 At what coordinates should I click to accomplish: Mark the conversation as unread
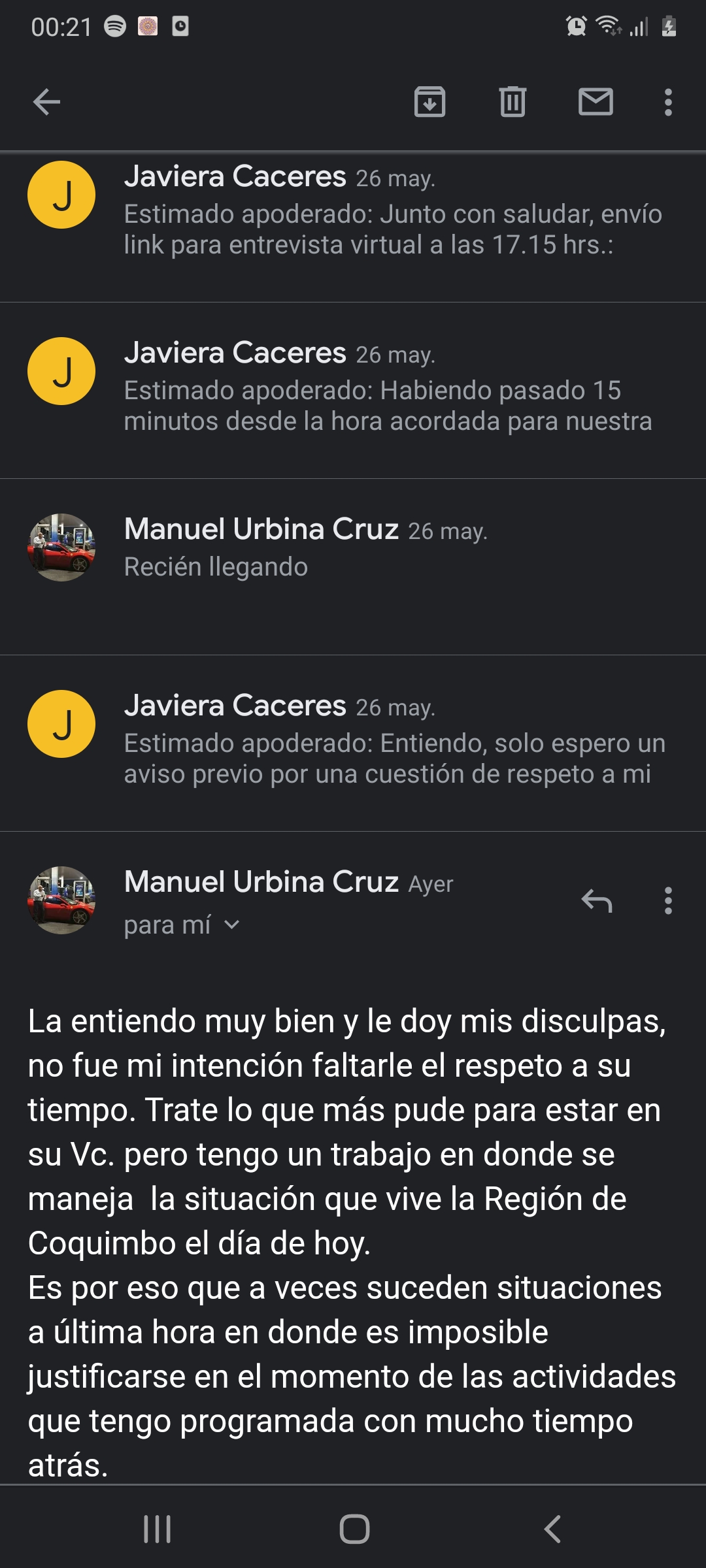[x=596, y=102]
